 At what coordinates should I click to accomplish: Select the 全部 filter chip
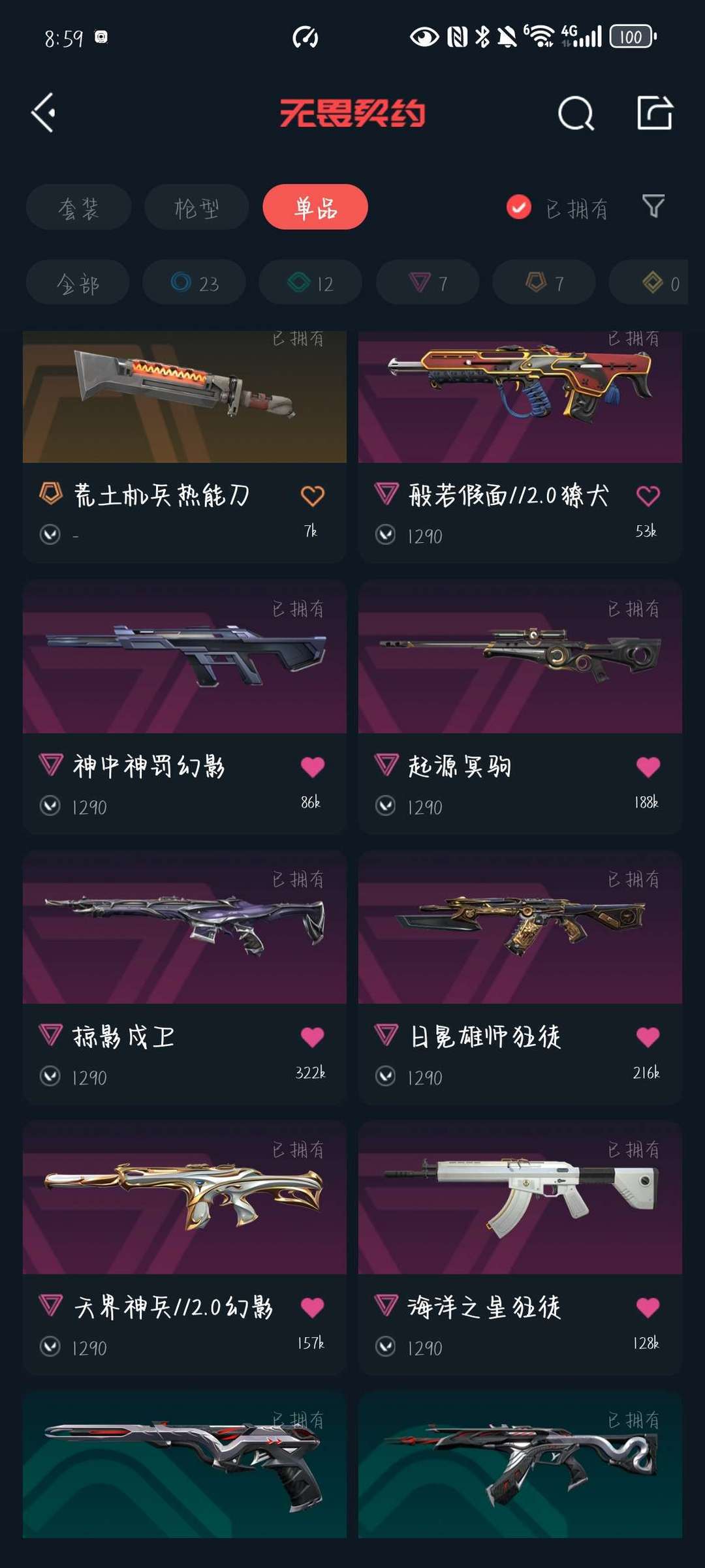coord(78,283)
